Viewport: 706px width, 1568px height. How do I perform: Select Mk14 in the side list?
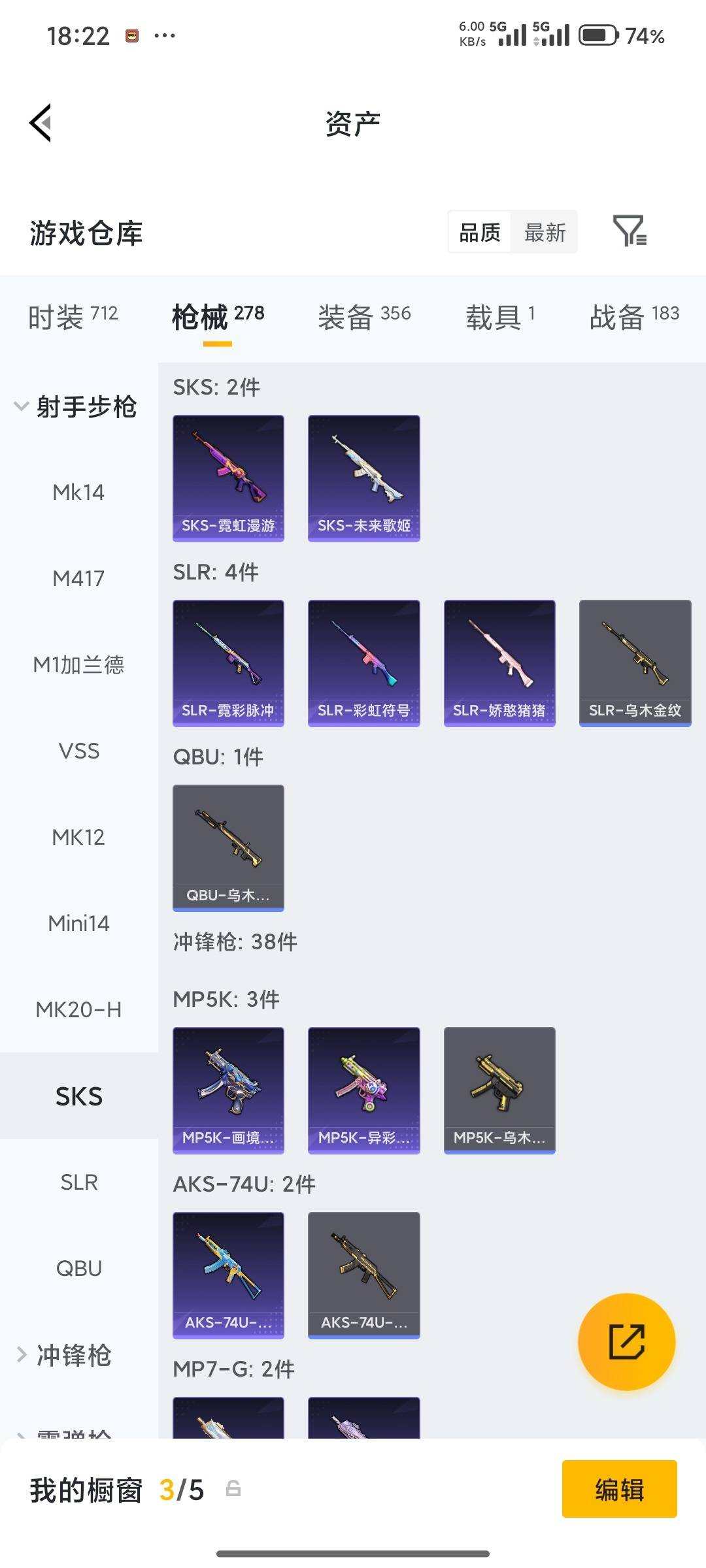pos(78,492)
